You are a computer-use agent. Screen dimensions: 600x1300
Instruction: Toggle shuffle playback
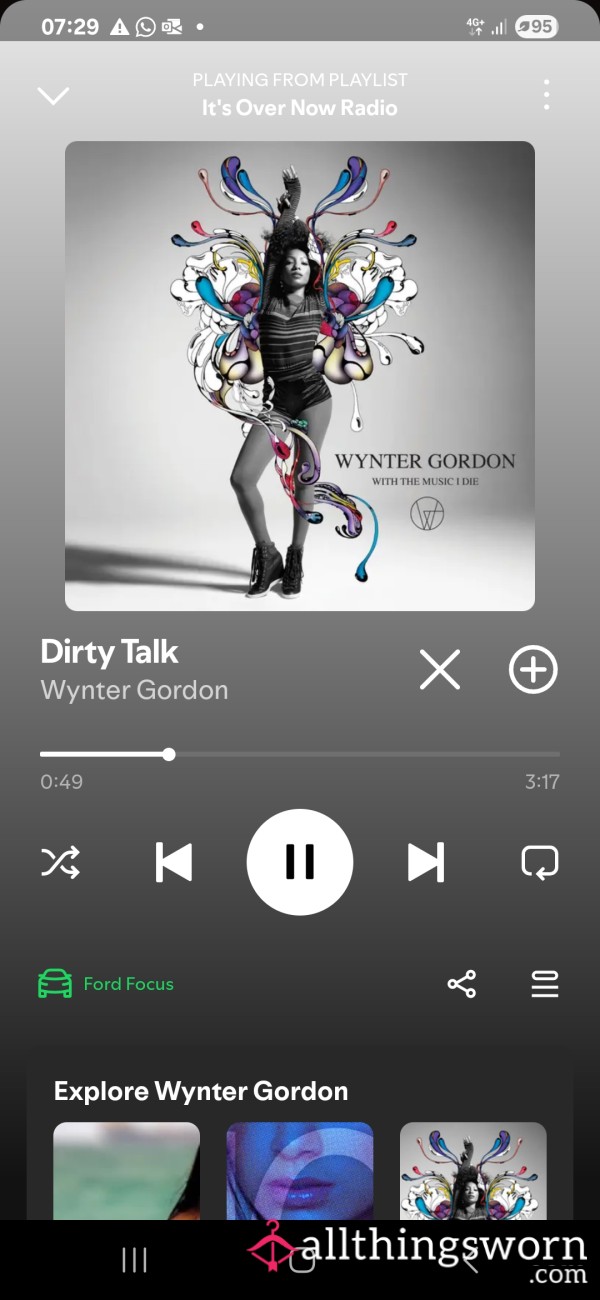click(60, 862)
